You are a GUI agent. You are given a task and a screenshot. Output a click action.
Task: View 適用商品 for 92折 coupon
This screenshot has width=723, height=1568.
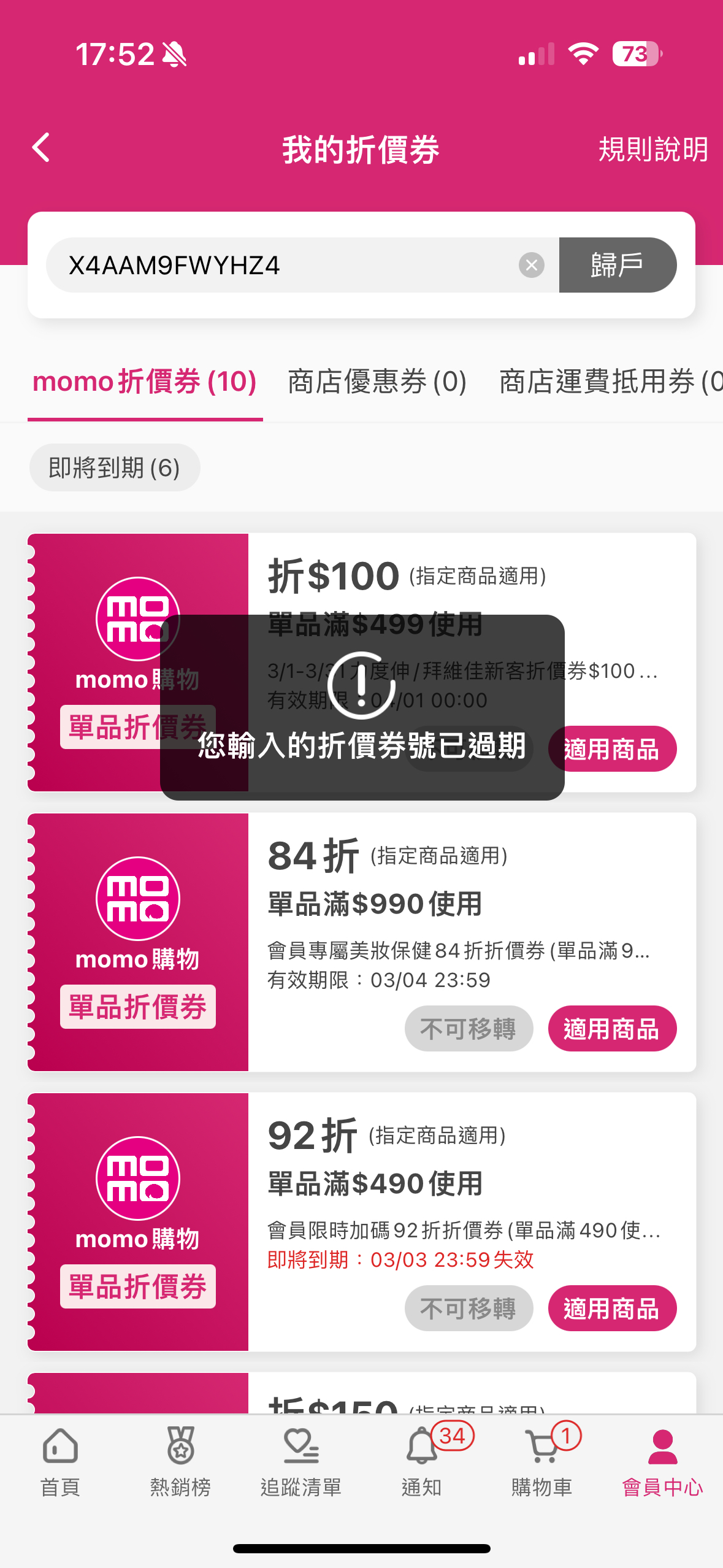click(x=612, y=1309)
